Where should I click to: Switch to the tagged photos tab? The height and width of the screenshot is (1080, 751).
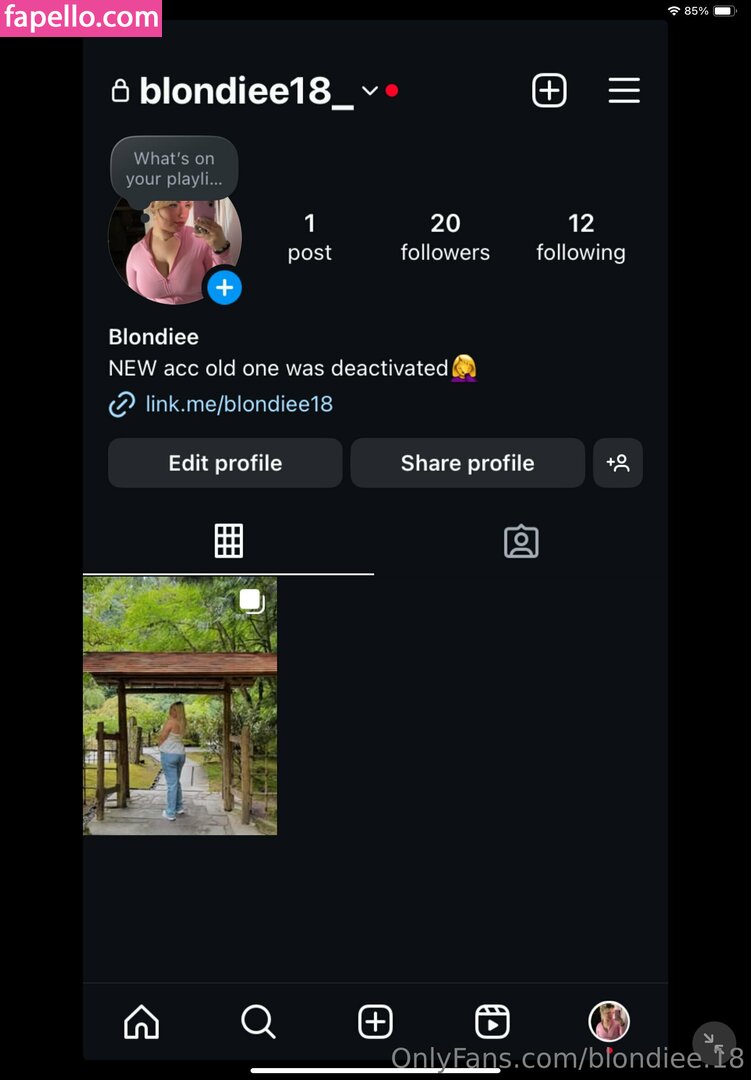click(x=521, y=541)
